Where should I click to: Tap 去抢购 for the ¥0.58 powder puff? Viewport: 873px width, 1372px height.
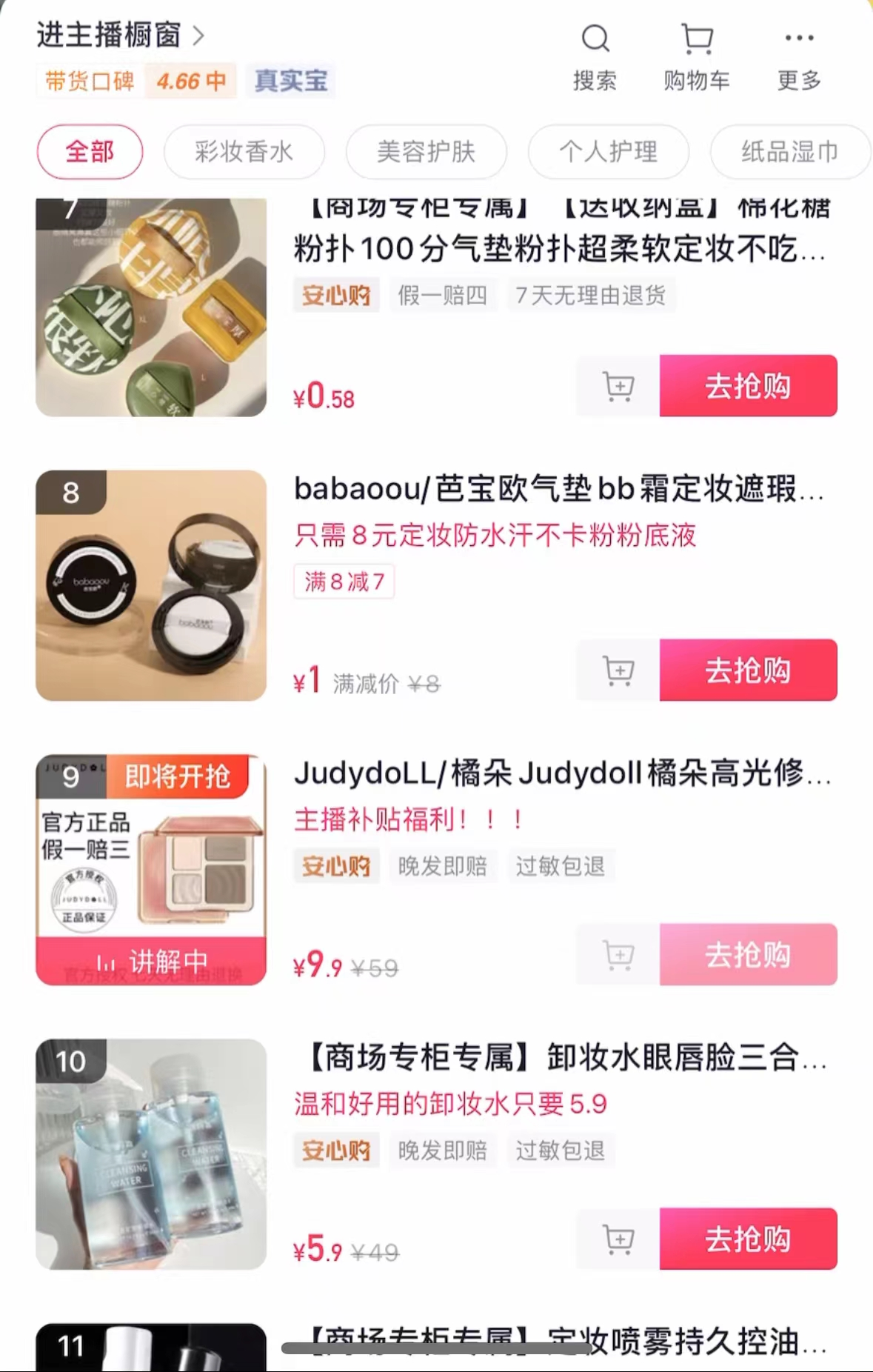(x=748, y=386)
